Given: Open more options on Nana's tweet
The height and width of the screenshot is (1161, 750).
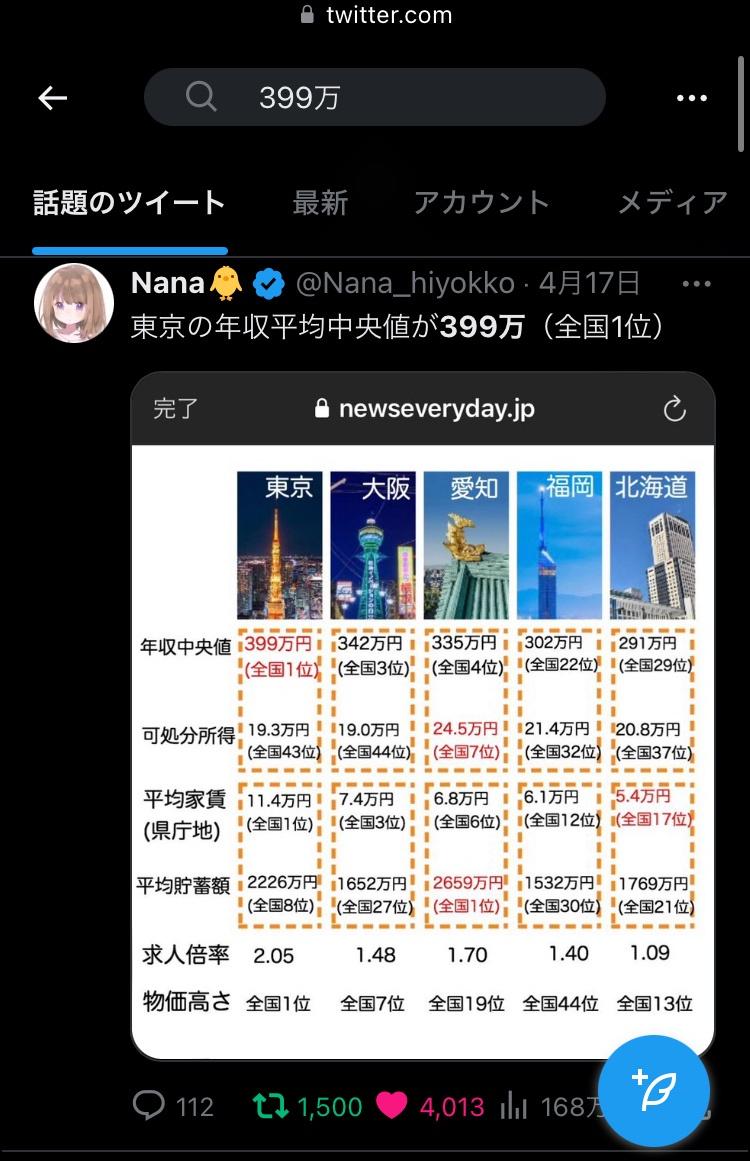Looking at the screenshot, I should [697, 284].
